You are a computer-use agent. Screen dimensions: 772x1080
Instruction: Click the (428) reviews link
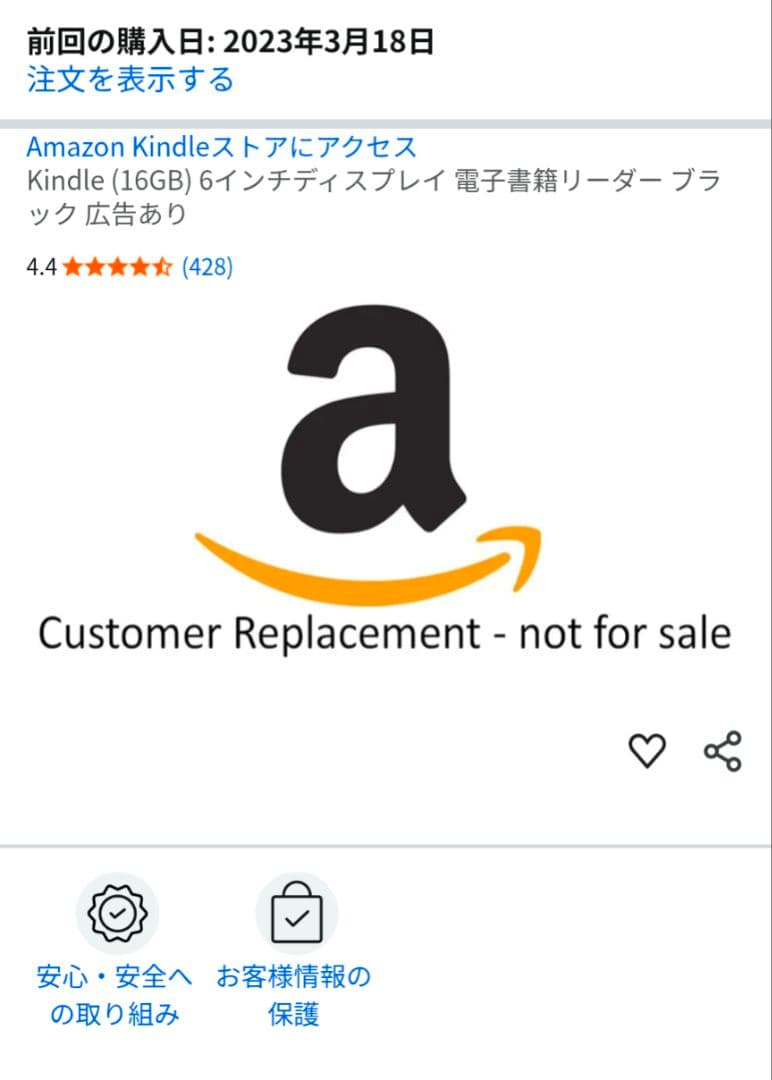207,267
